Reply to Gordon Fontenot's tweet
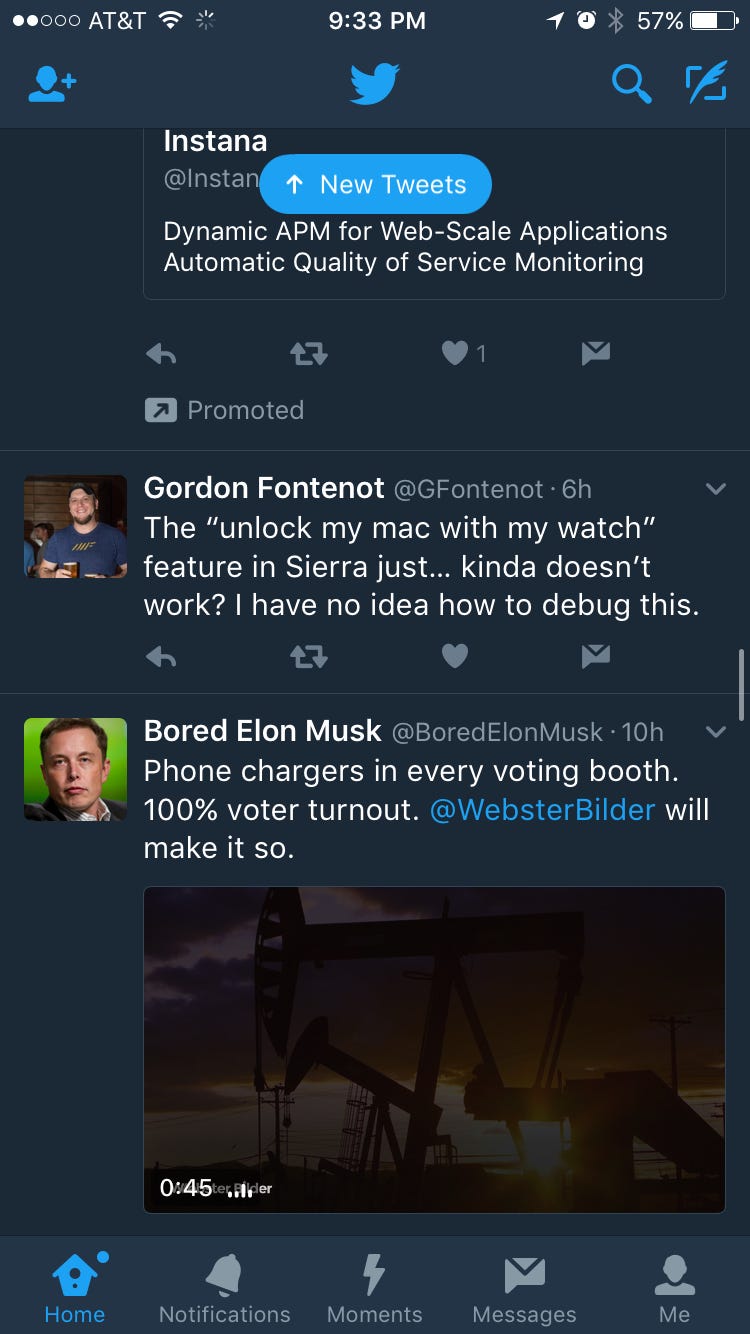The image size is (750, 1334). tap(161, 656)
